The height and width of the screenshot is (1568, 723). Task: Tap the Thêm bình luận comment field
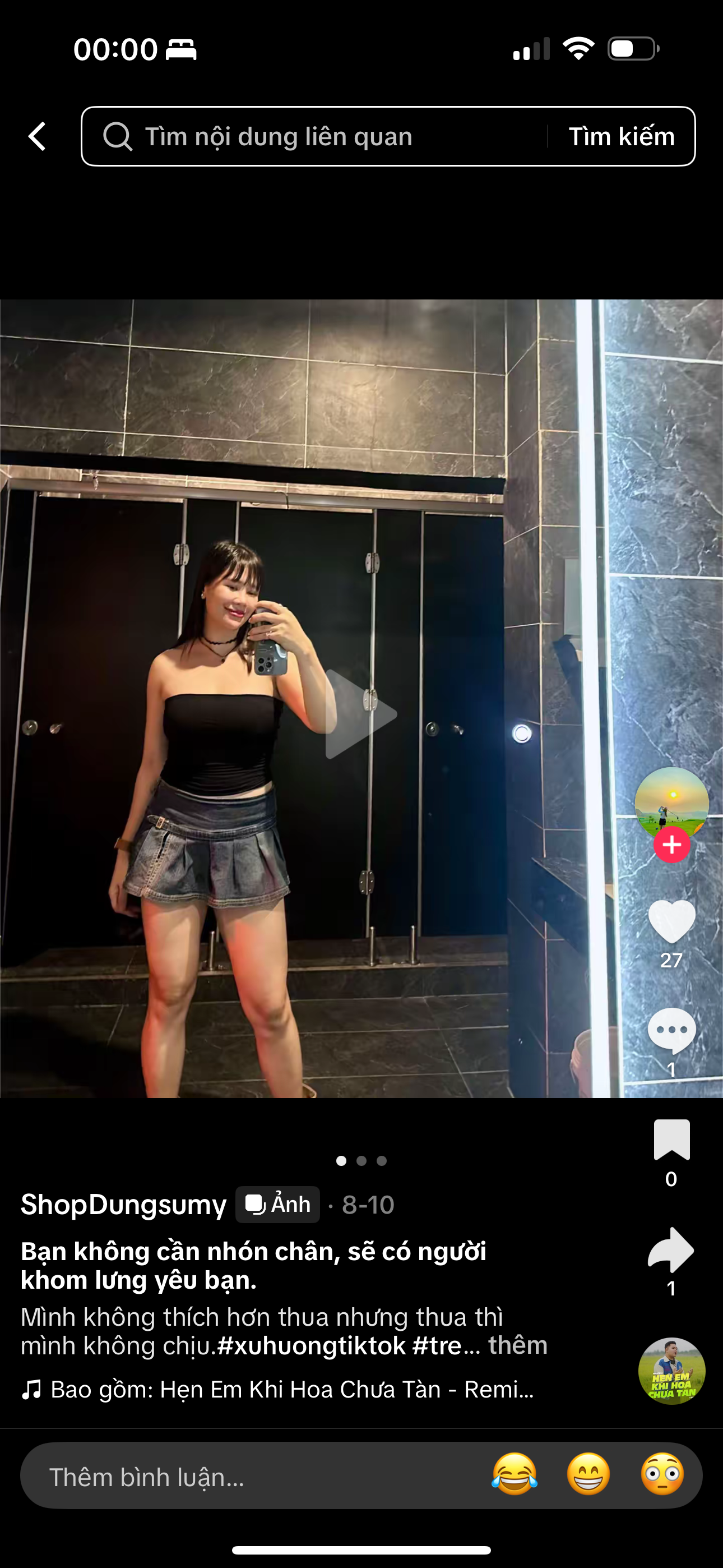tap(243, 1477)
